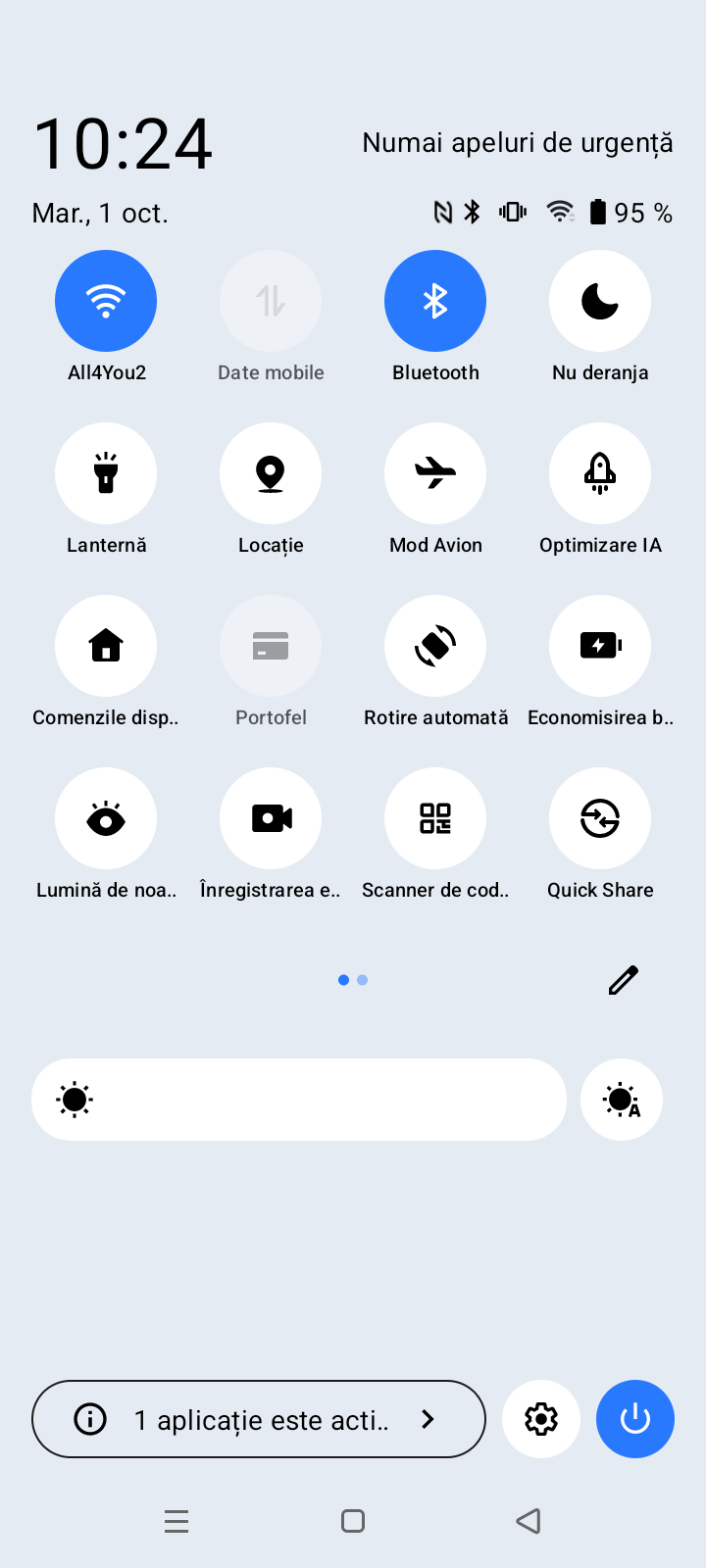The height and width of the screenshot is (1568, 706).
Task: Edit quick settings with the pencil icon
Action: tap(624, 980)
